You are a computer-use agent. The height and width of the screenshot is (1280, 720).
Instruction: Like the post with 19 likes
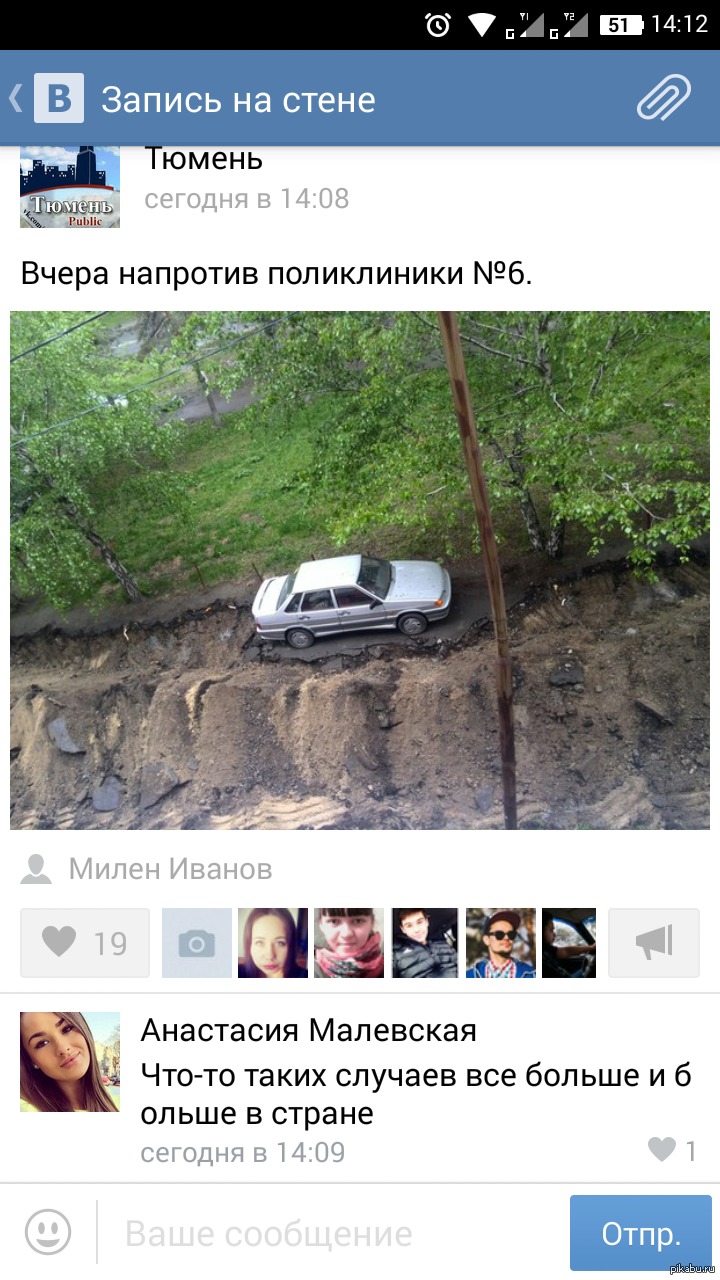tap(85, 942)
